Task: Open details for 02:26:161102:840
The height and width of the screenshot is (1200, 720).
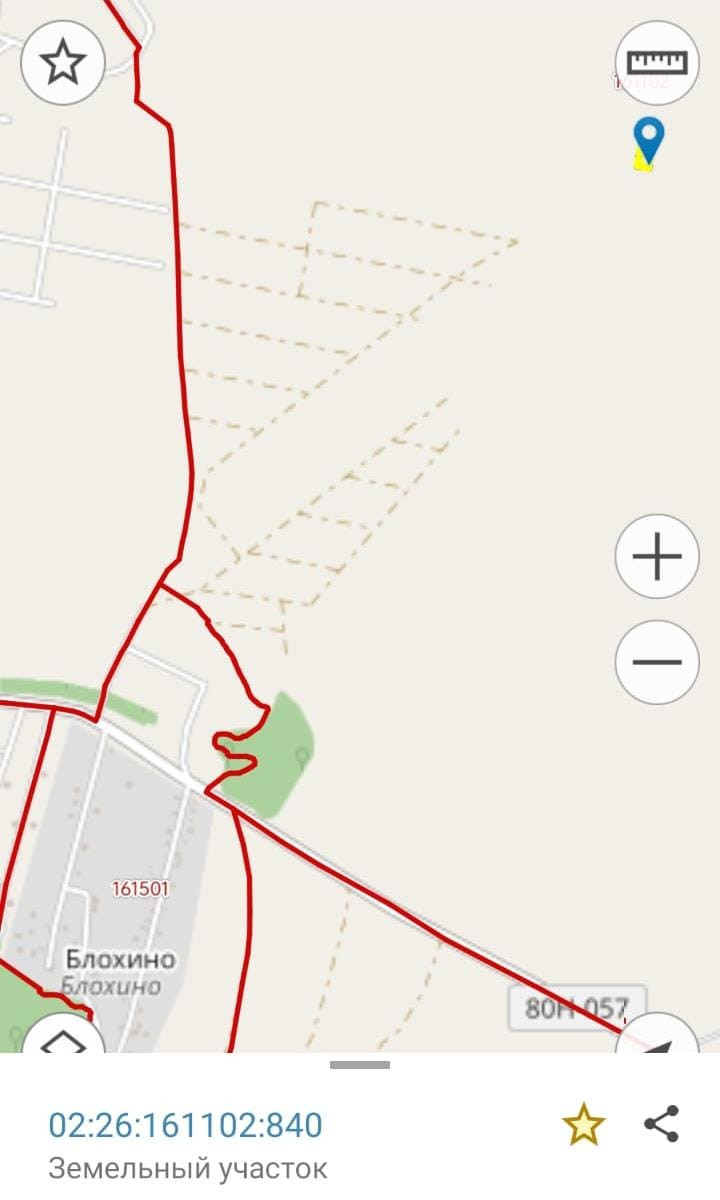Action: click(186, 1125)
